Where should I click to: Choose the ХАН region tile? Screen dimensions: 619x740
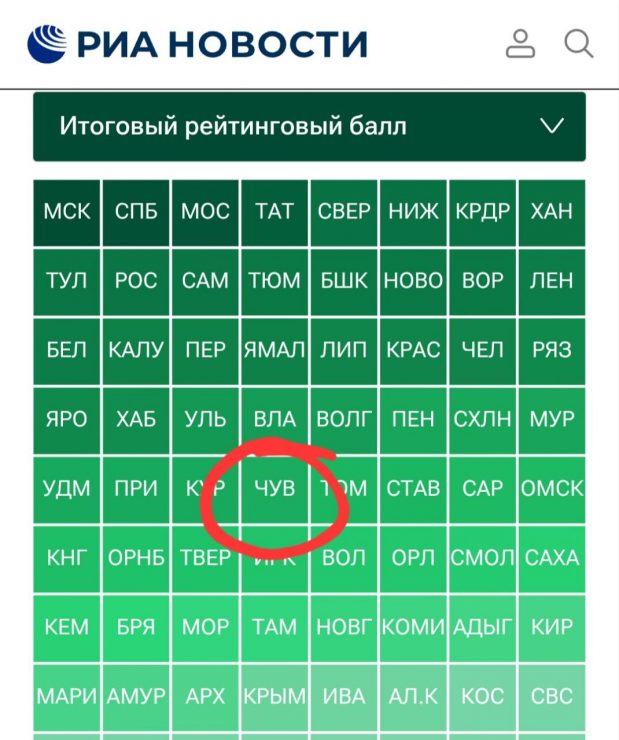pyautogui.click(x=552, y=212)
